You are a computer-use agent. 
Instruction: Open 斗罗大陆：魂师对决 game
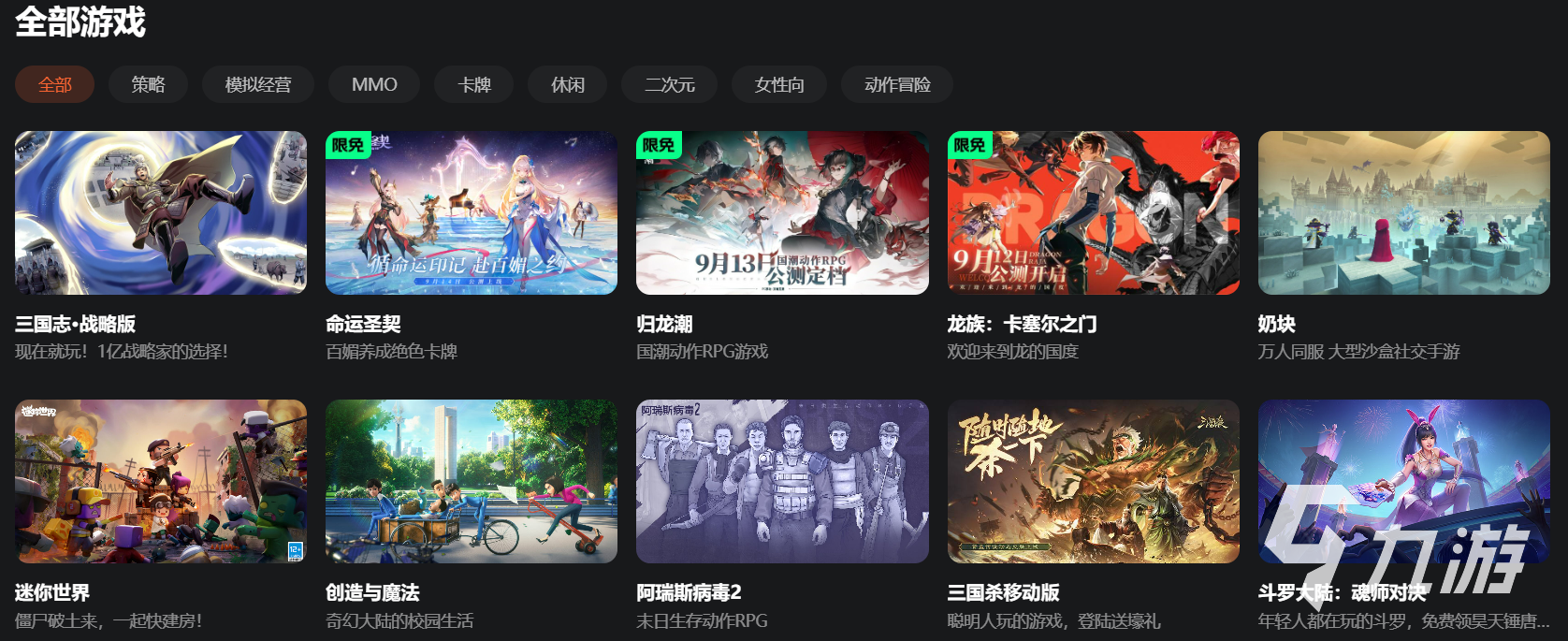pyautogui.click(x=1403, y=482)
